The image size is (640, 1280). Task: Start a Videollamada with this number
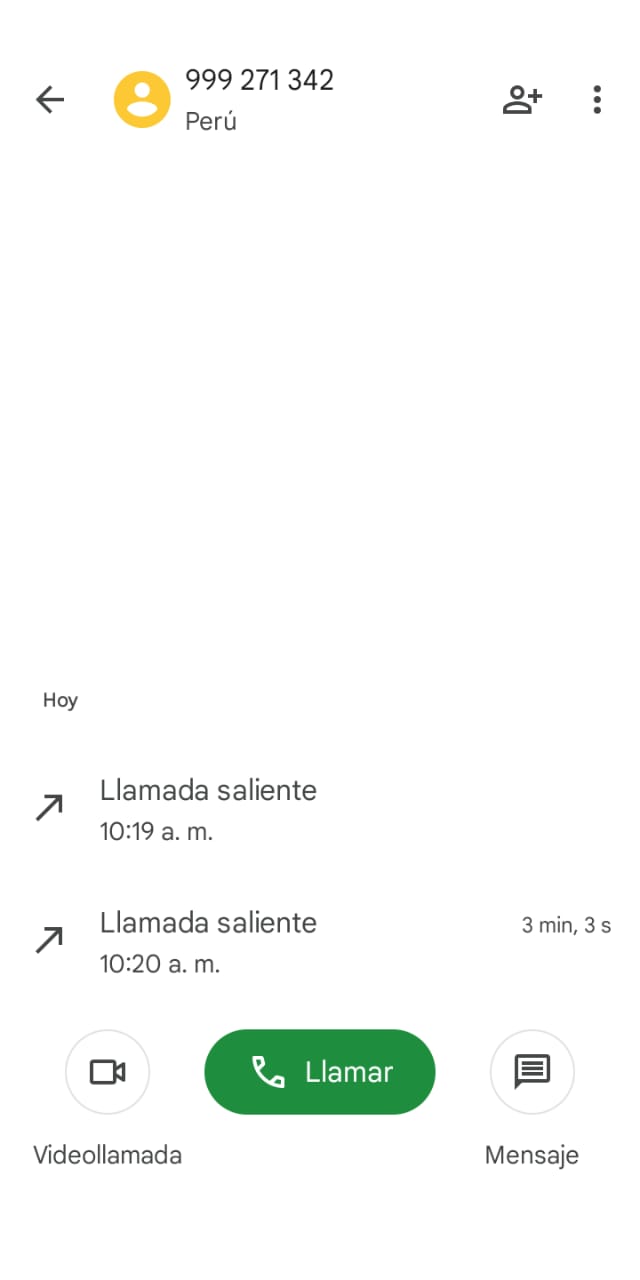tap(107, 1072)
